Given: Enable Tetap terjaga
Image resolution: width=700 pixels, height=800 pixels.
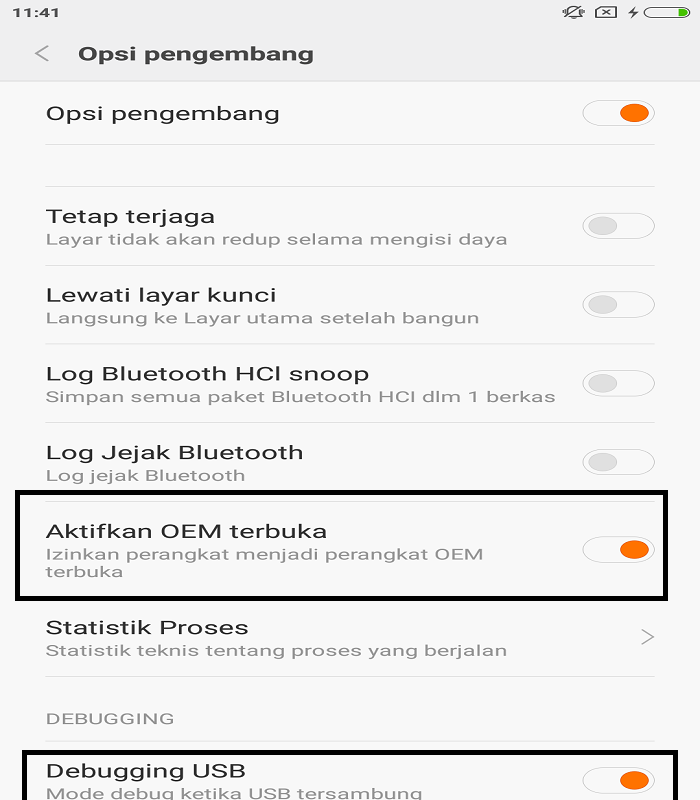Looking at the screenshot, I should [x=618, y=226].
